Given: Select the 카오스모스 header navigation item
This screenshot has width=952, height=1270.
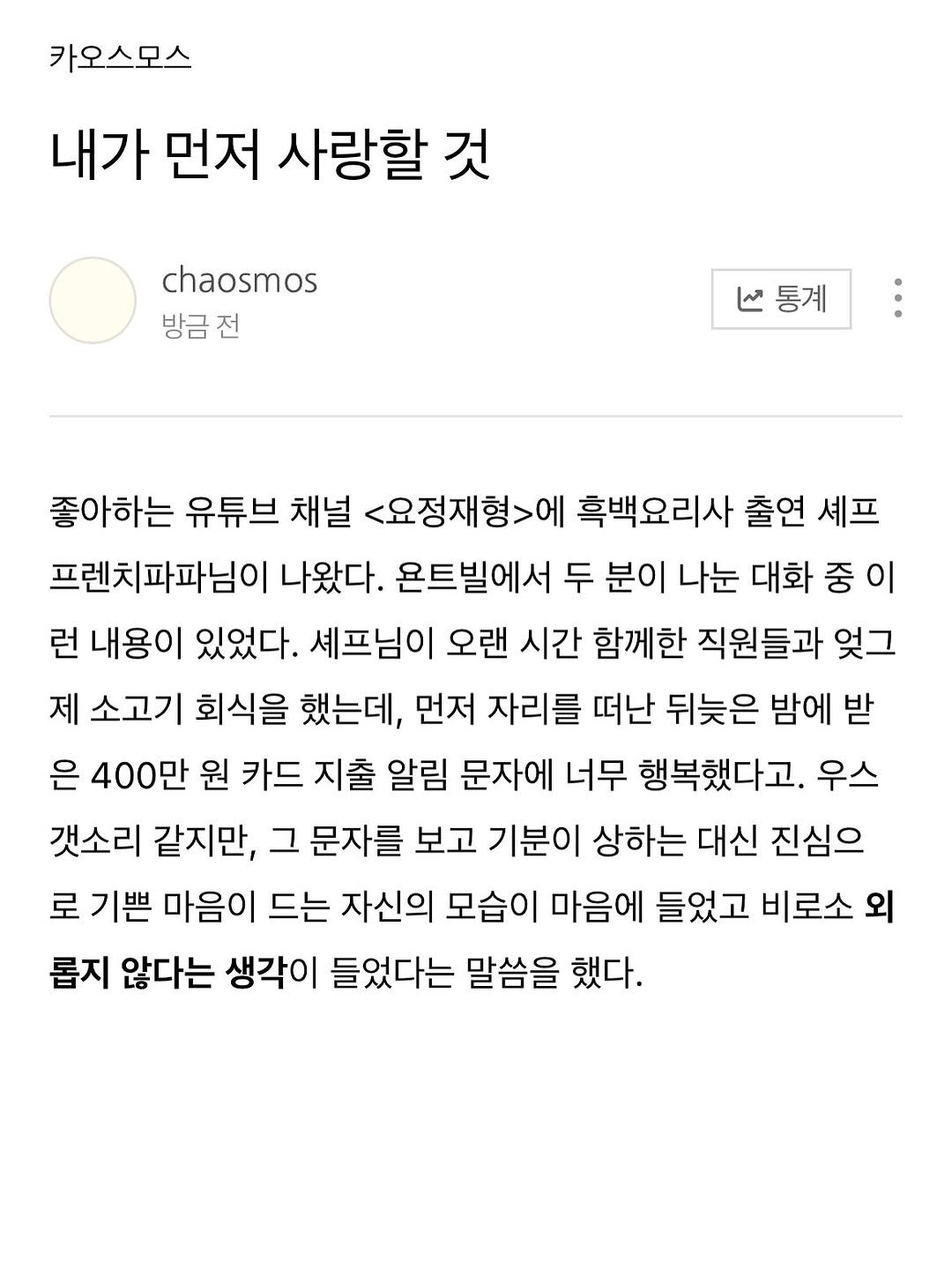Looking at the screenshot, I should click(x=117, y=56).
